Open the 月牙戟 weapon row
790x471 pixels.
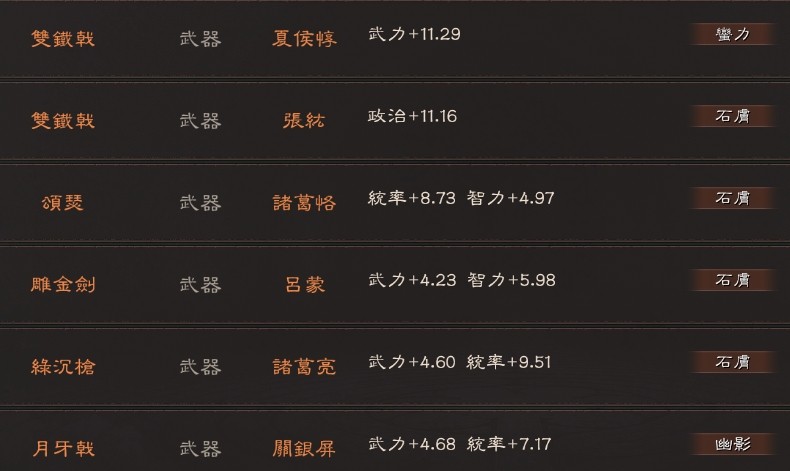tap(63, 448)
